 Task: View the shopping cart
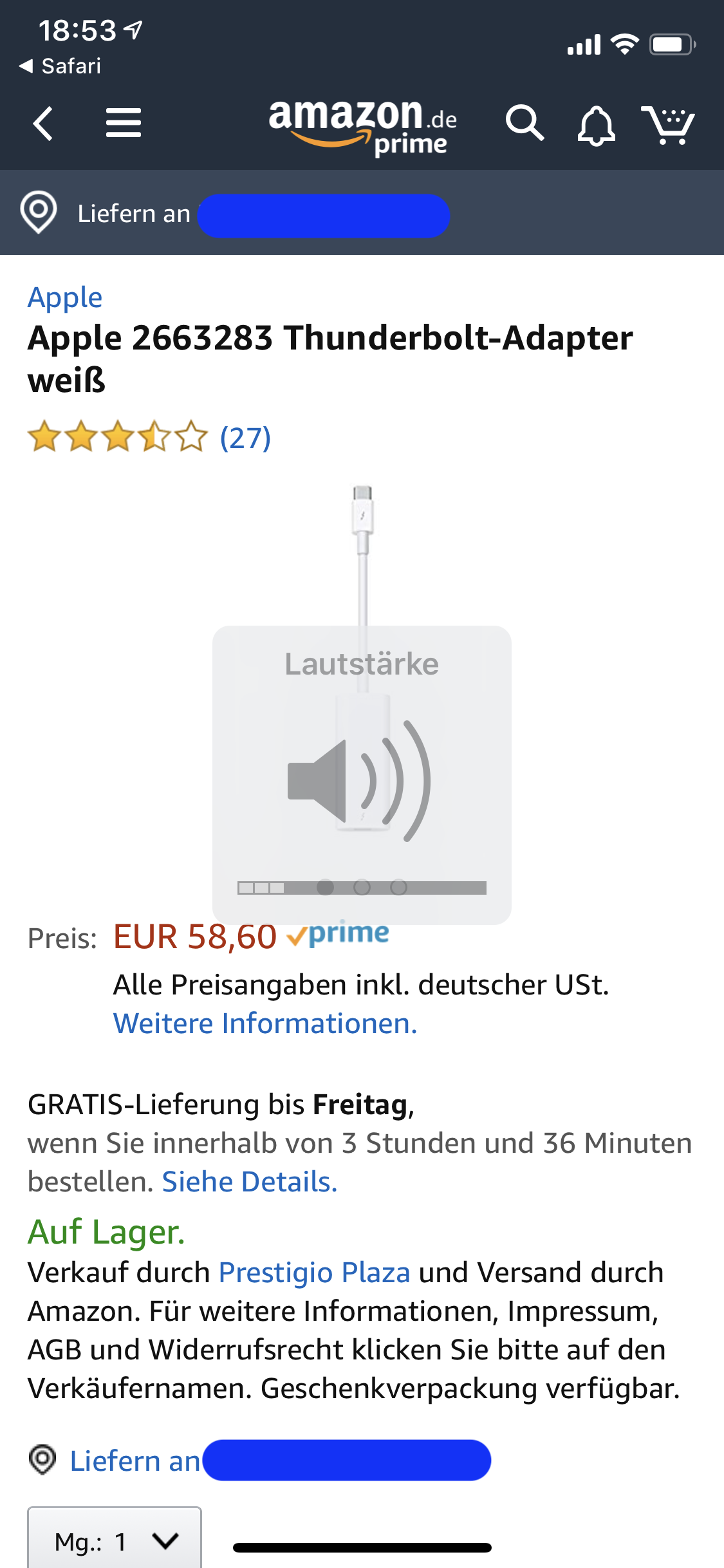(667, 125)
